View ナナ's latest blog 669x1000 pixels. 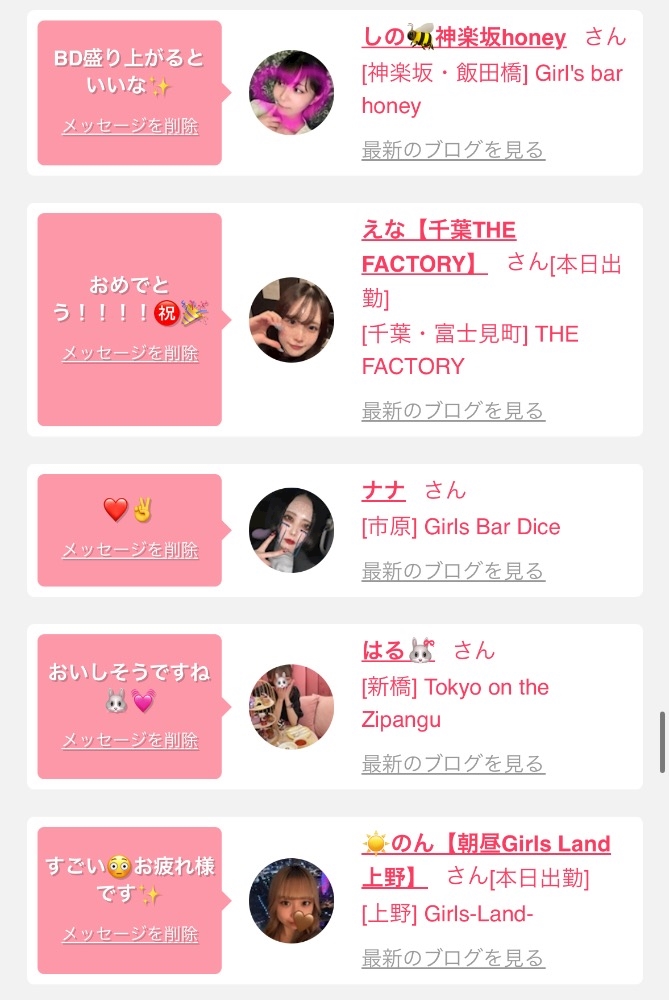click(x=453, y=571)
